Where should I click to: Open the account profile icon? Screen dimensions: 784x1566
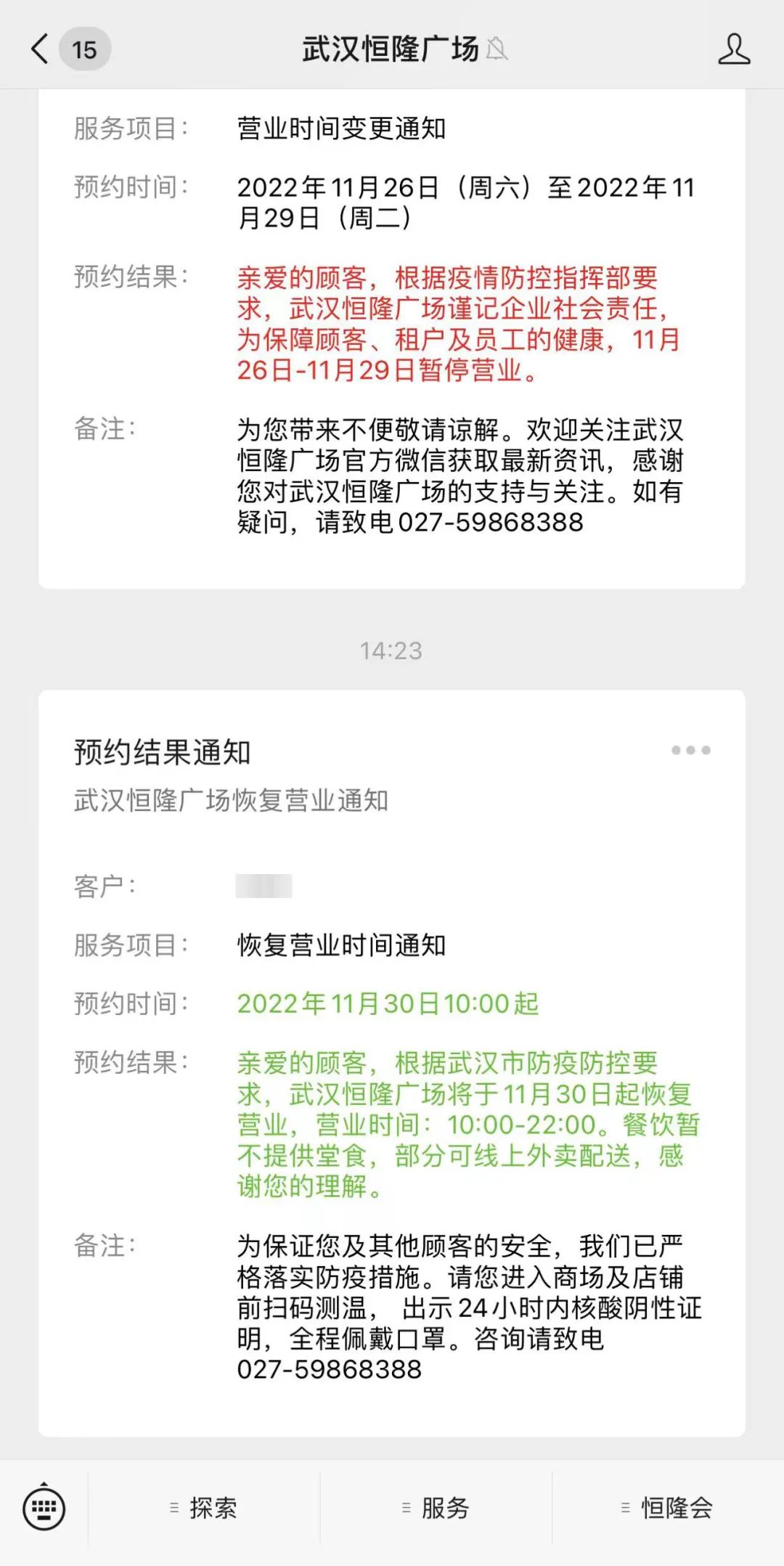click(x=733, y=49)
